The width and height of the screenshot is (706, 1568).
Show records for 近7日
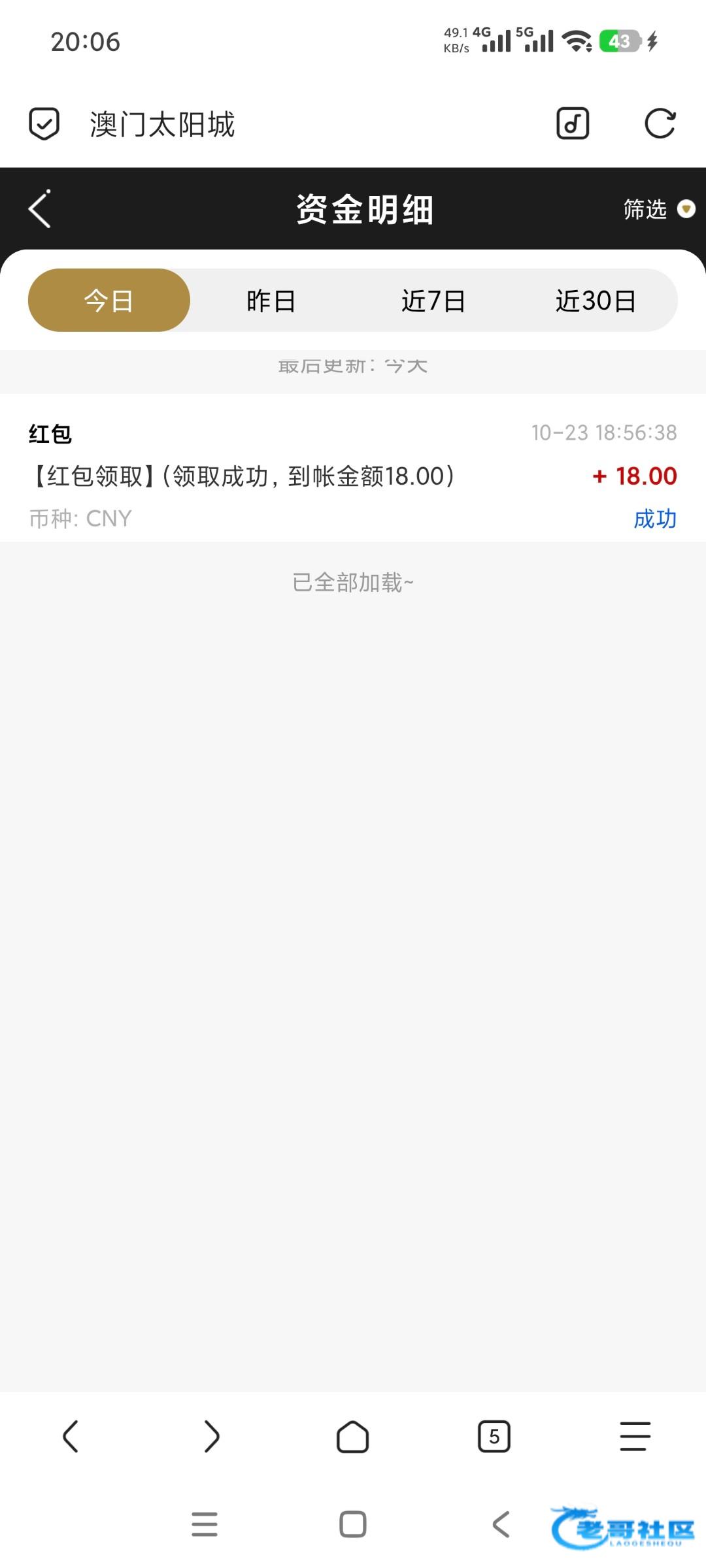pyautogui.click(x=433, y=301)
